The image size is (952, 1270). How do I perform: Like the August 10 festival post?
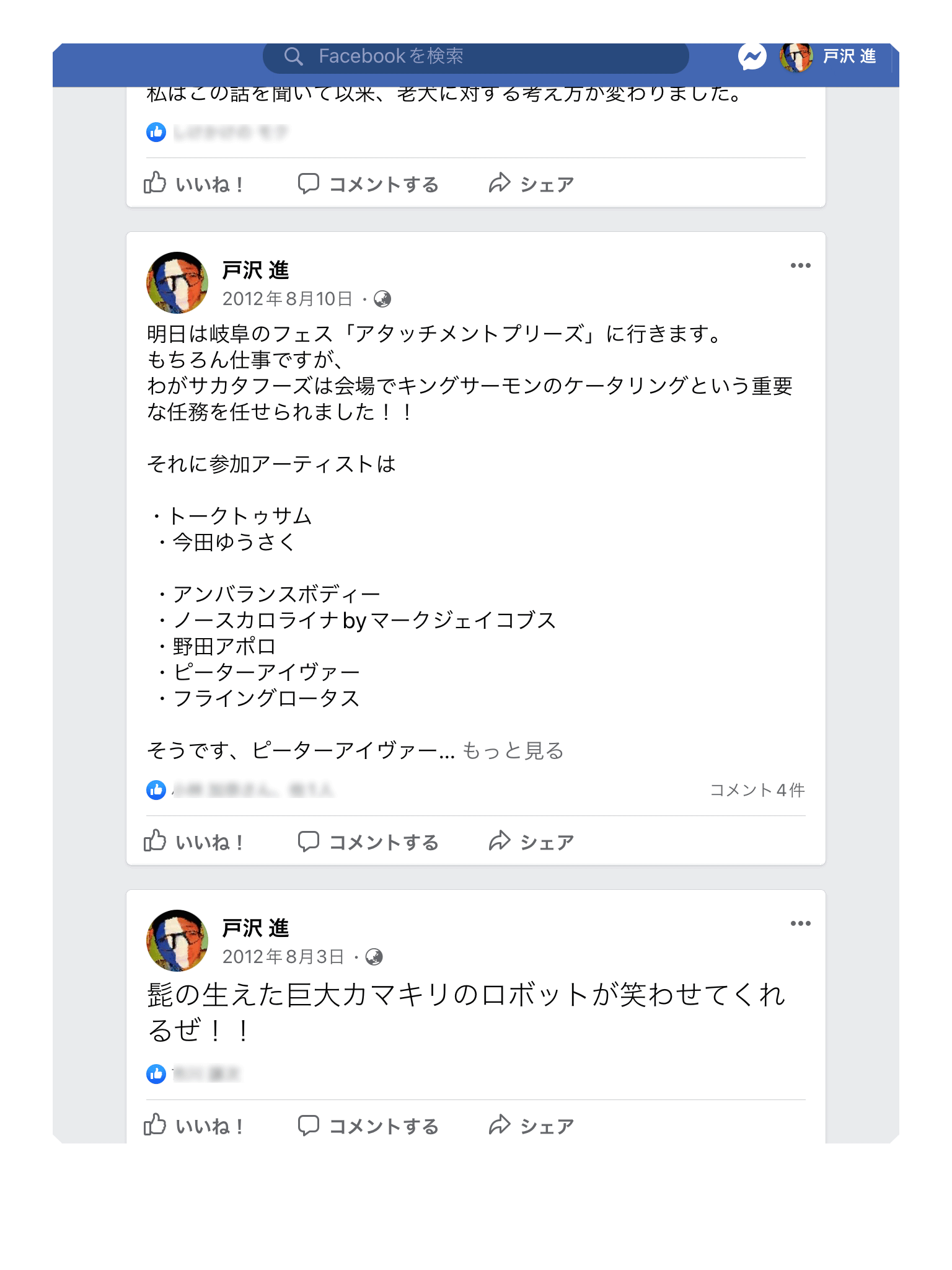[x=194, y=842]
